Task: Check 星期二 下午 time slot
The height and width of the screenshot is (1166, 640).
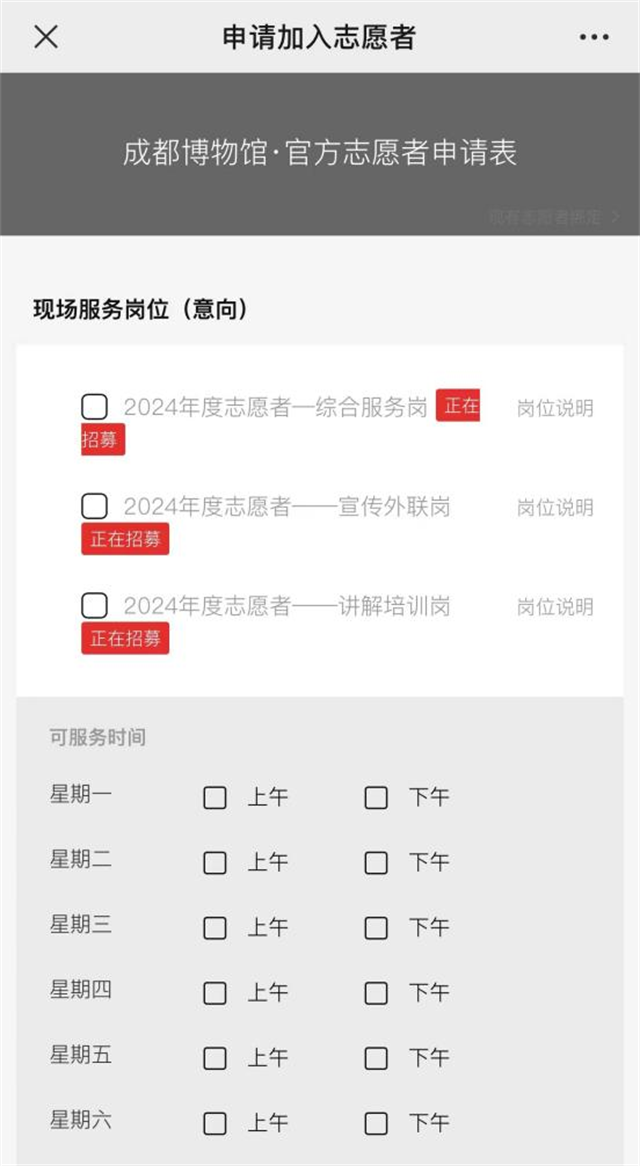Action: tap(376, 863)
